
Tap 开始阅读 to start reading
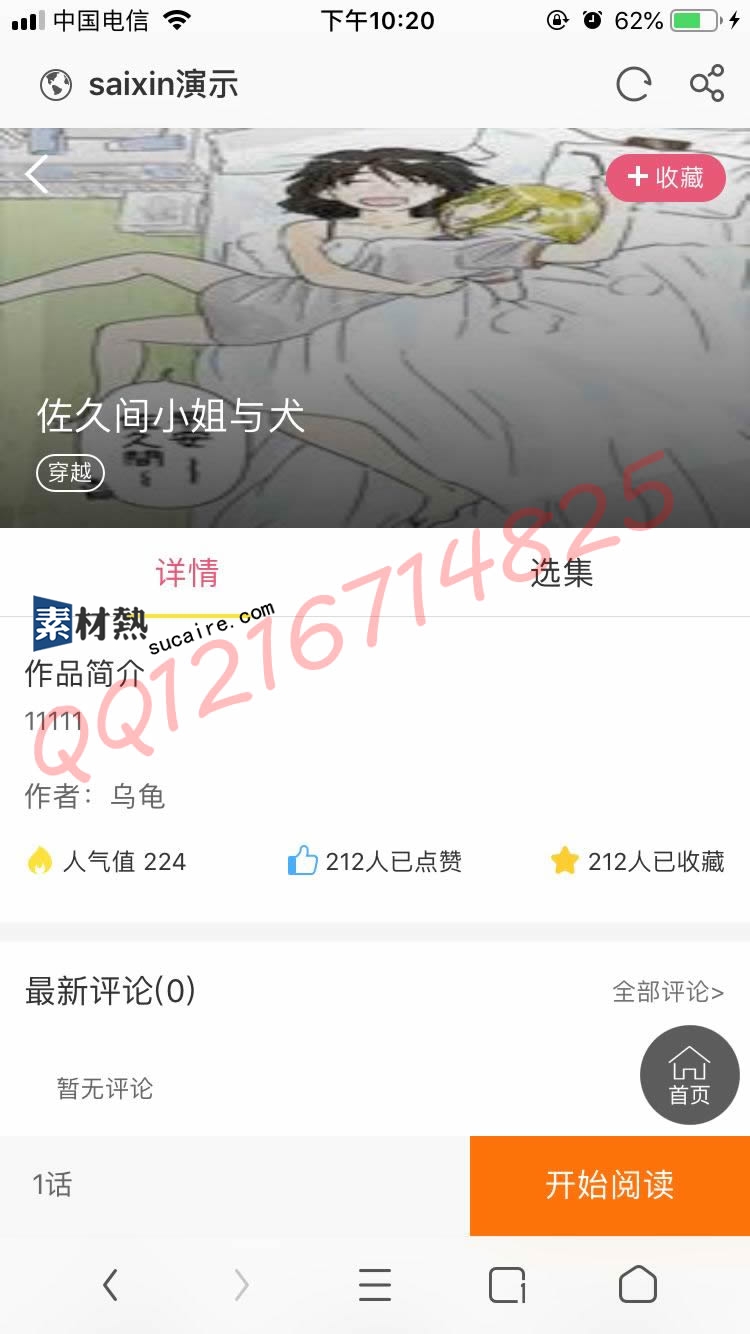[609, 1185]
